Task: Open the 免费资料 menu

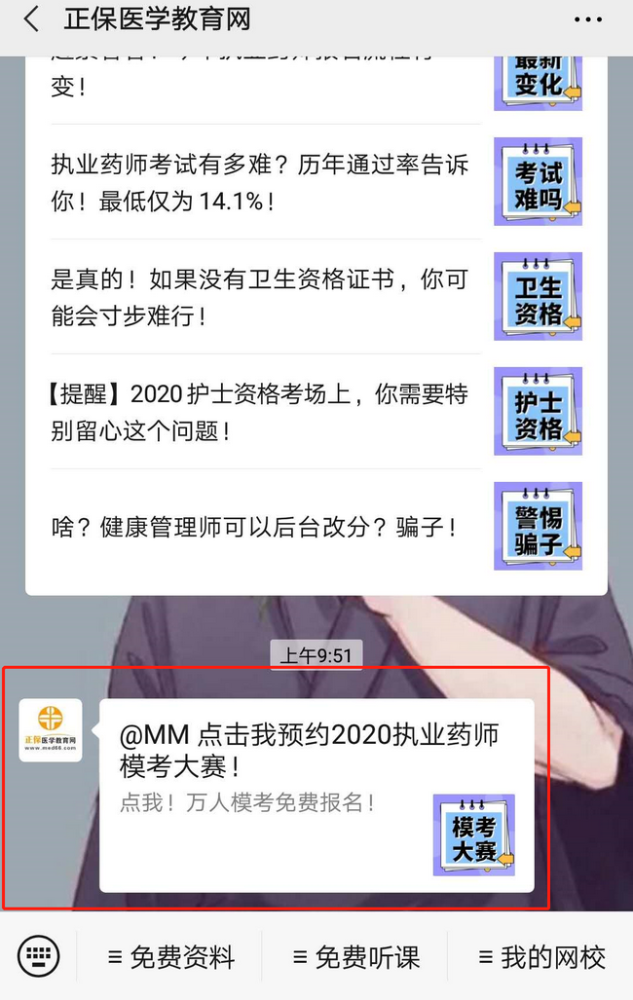Action: [x=171, y=957]
